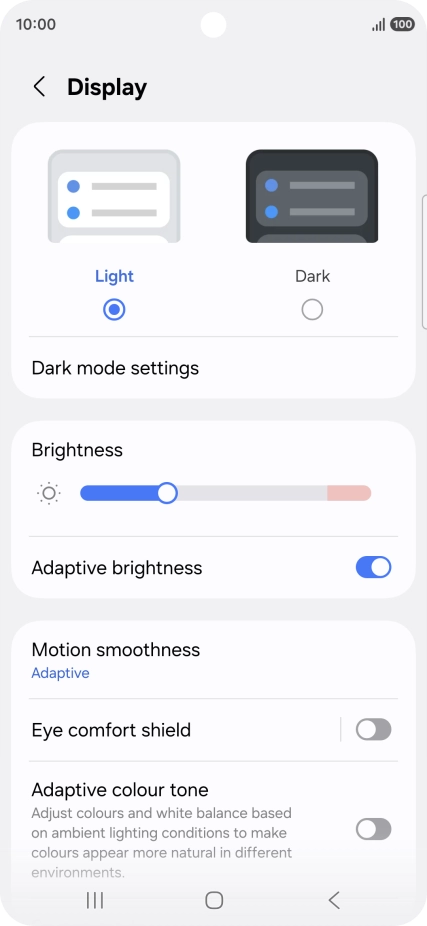
Task: Go to the home screen
Action: 214,900
